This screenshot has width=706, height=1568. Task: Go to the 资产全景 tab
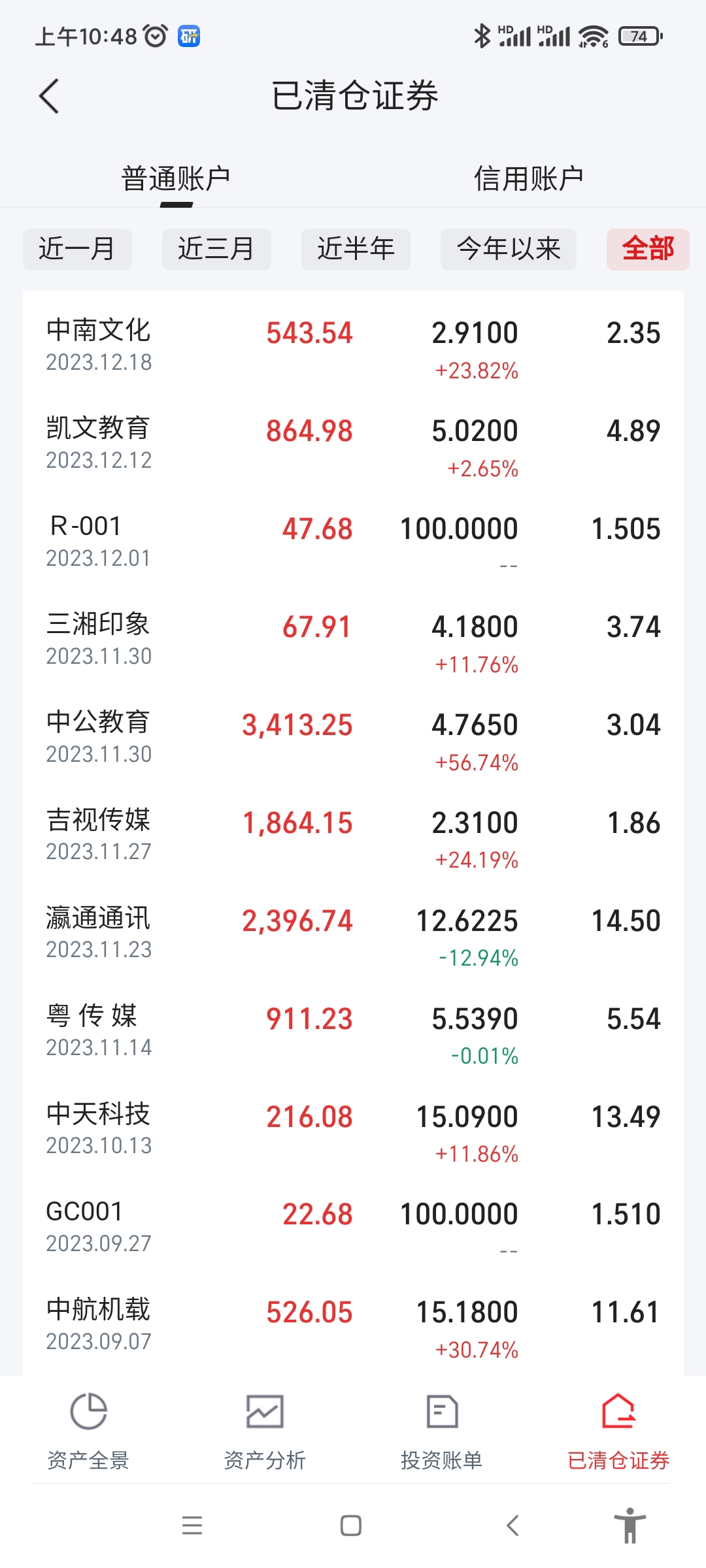[x=88, y=1431]
